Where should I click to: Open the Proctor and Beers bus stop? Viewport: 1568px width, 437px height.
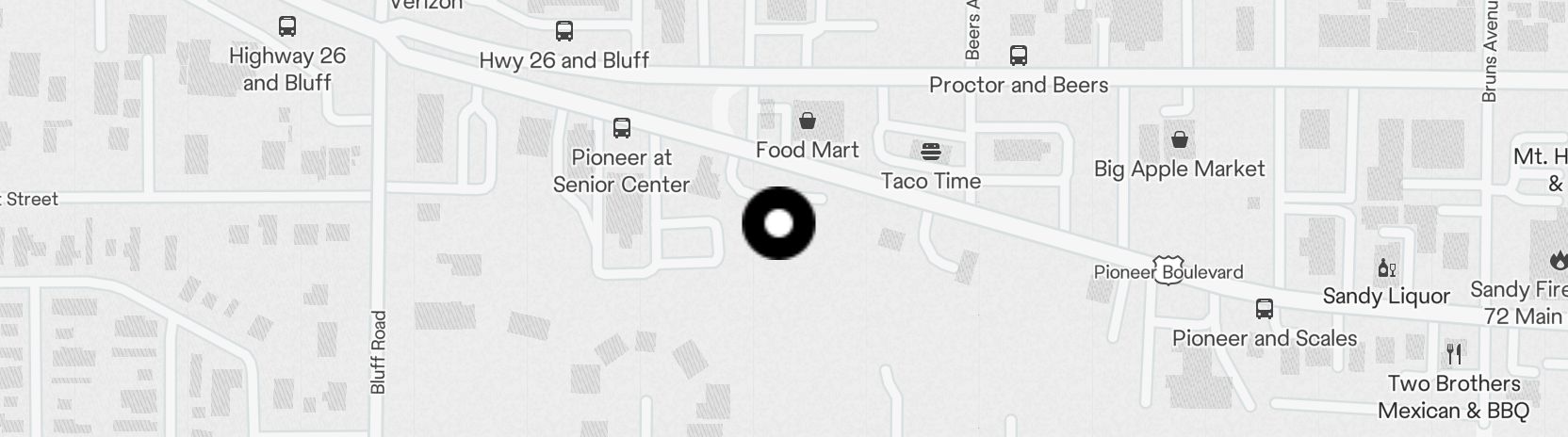point(1019,56)
